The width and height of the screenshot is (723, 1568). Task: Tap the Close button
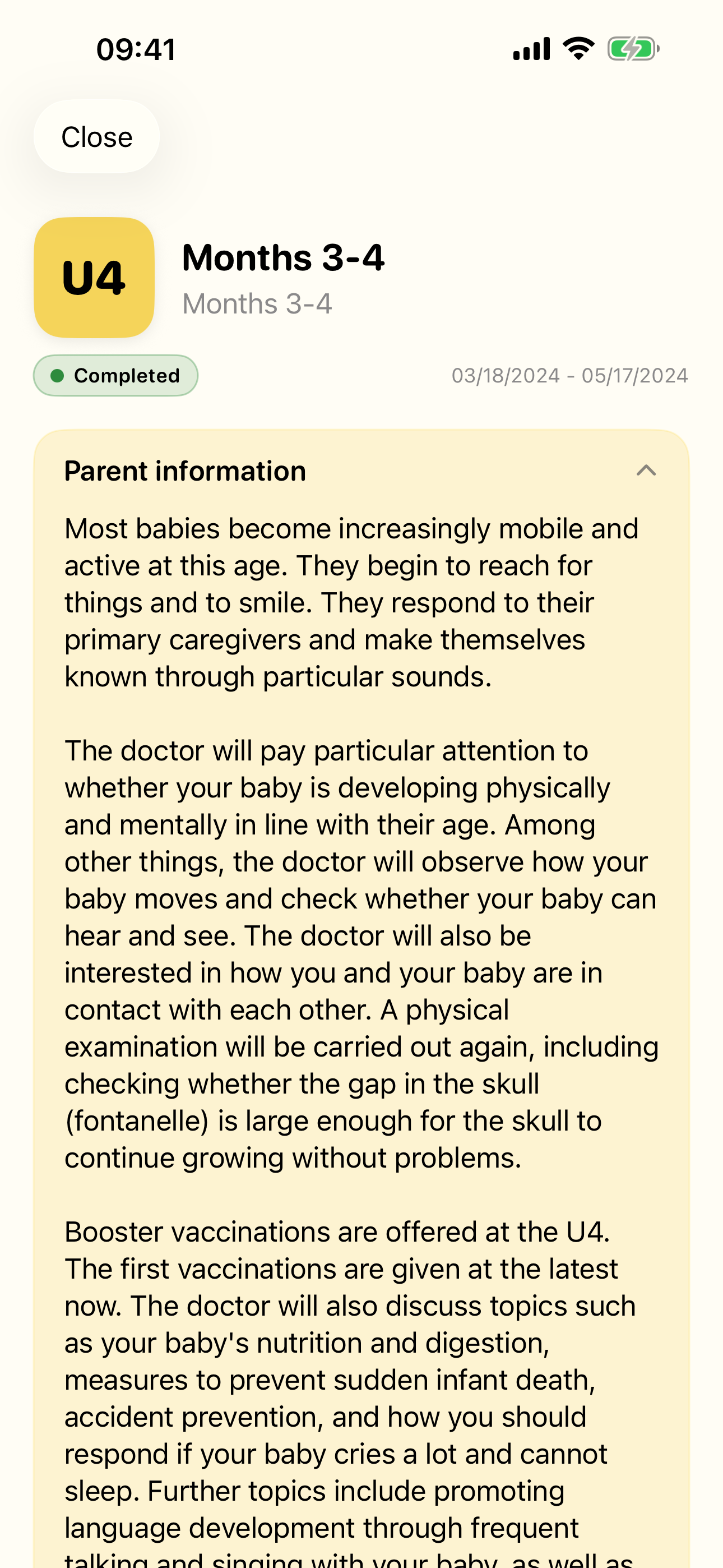point(96,136)
